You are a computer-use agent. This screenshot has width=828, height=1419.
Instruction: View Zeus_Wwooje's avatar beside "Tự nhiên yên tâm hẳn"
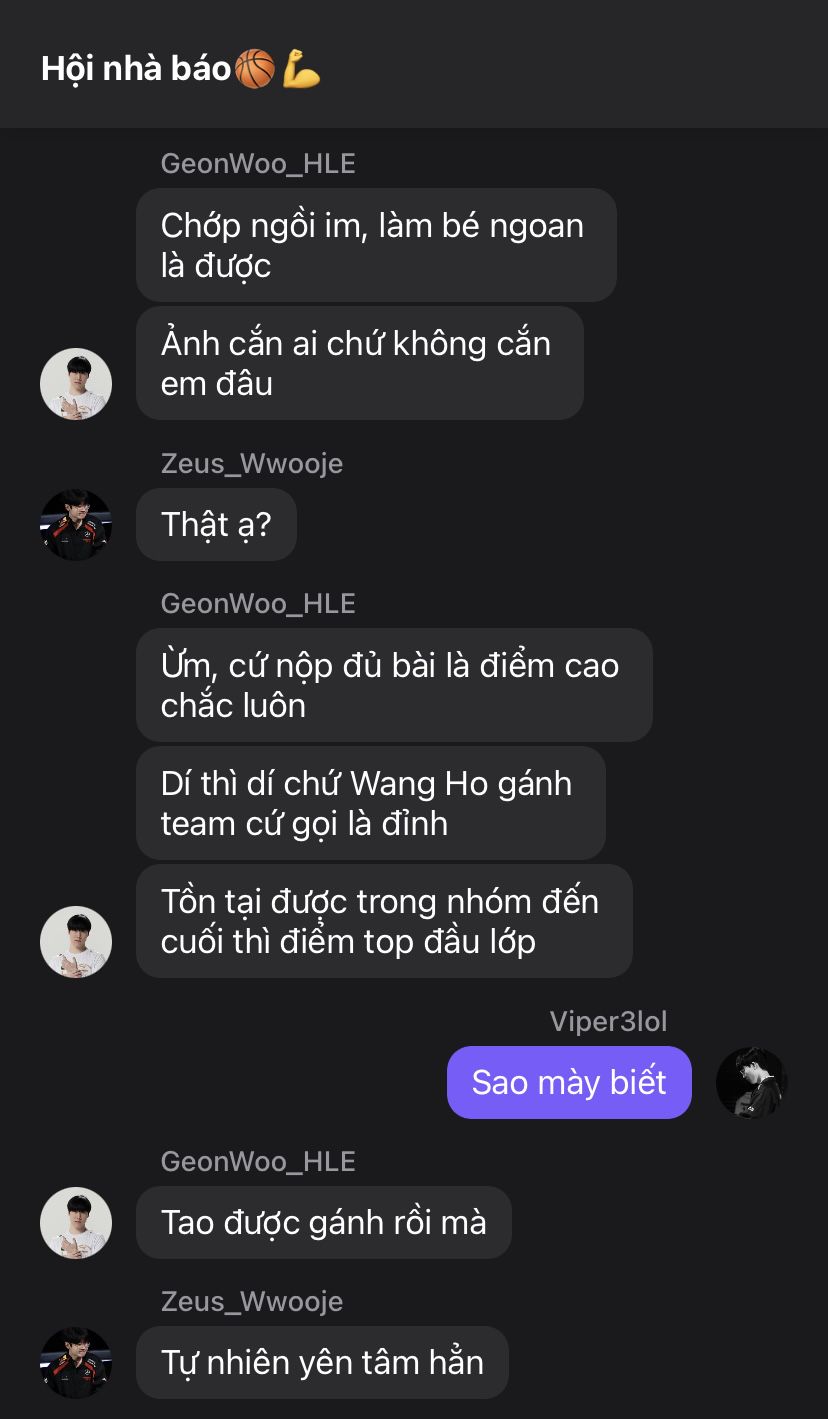click(76, 1363)
